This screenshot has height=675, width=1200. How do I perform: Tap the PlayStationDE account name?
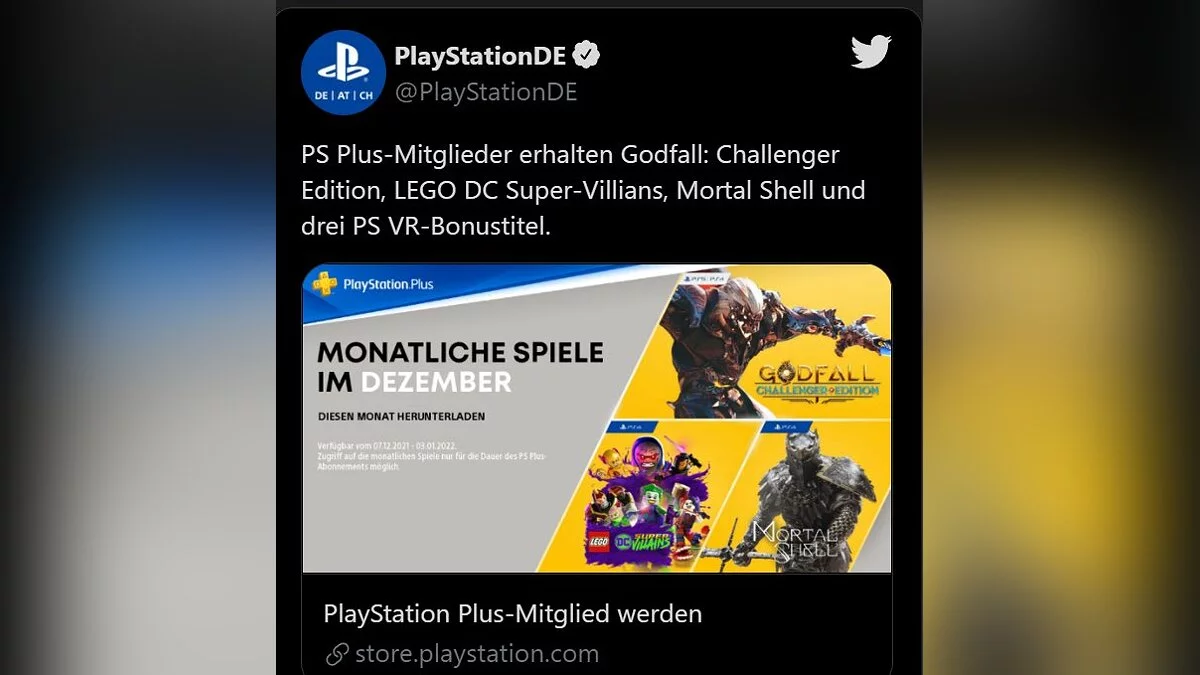click(x=480, y=56)
